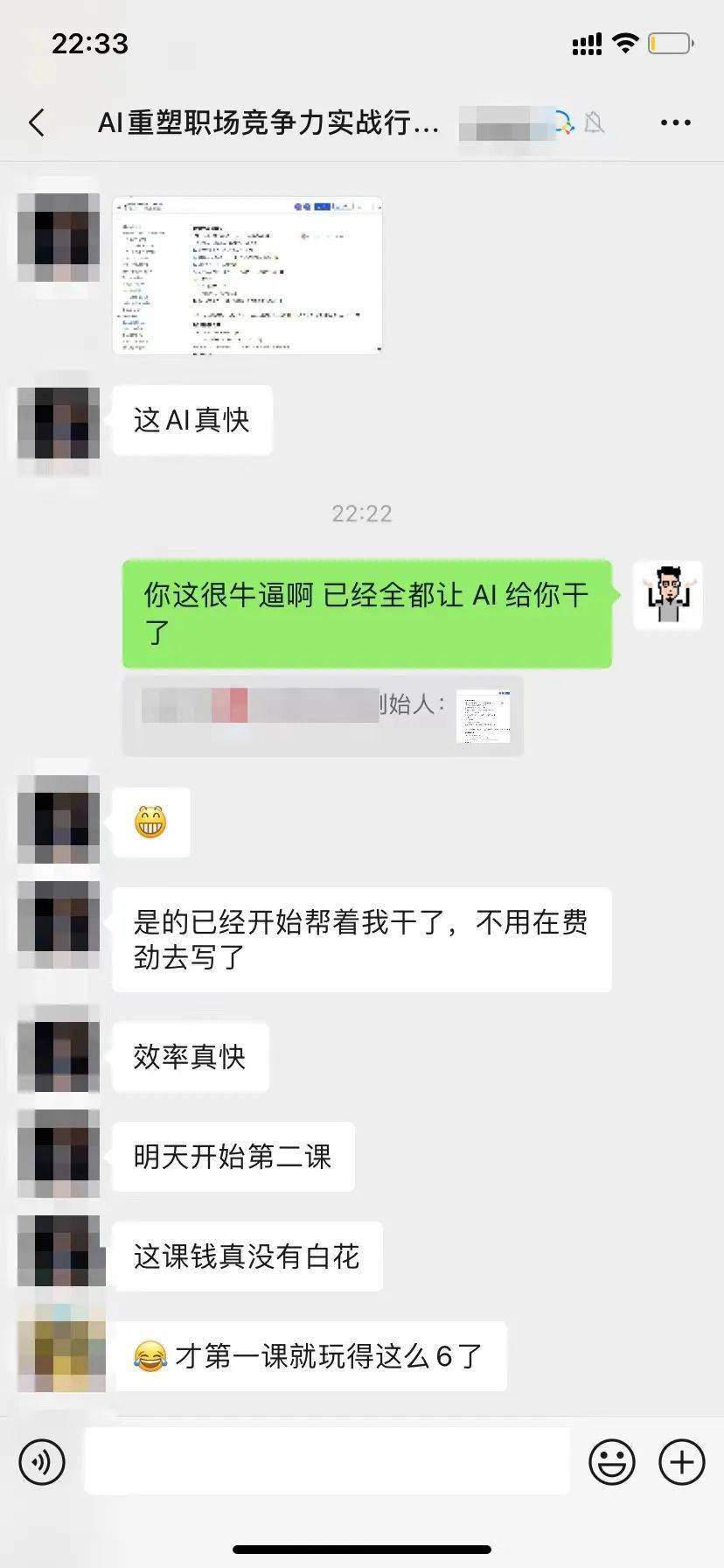The width and height of the screenshot is (724, 1568).
Task: Tap the message text input field
Action: tap(326, 1462)
